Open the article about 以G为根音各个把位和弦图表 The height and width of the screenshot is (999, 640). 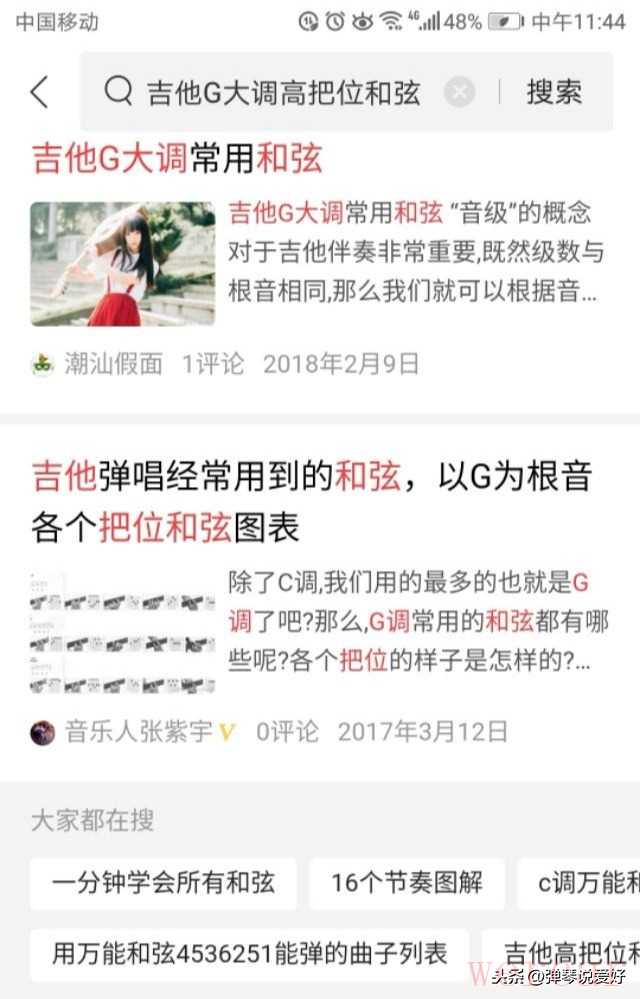click(310, 502)
